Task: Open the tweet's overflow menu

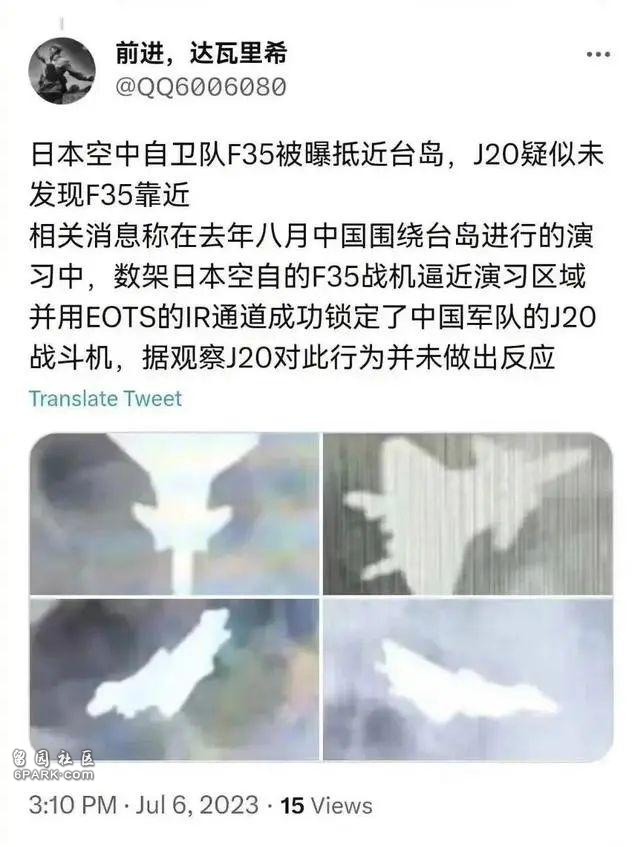Action: [597, 54]
